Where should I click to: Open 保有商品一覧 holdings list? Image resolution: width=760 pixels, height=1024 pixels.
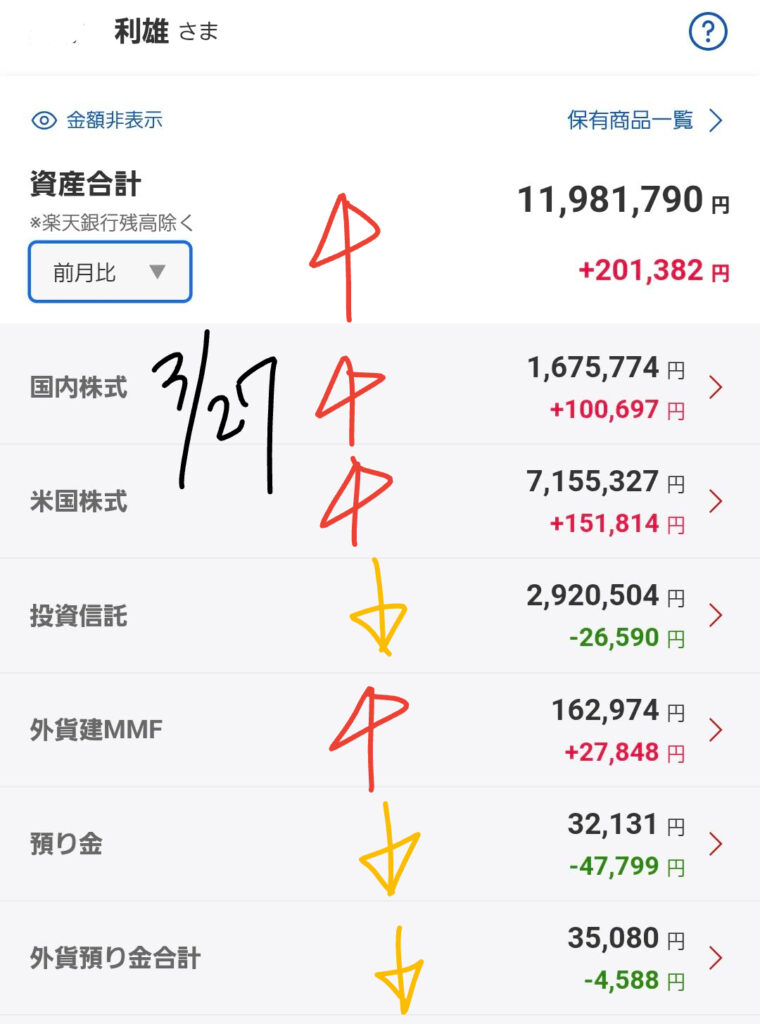click(644, 121)
